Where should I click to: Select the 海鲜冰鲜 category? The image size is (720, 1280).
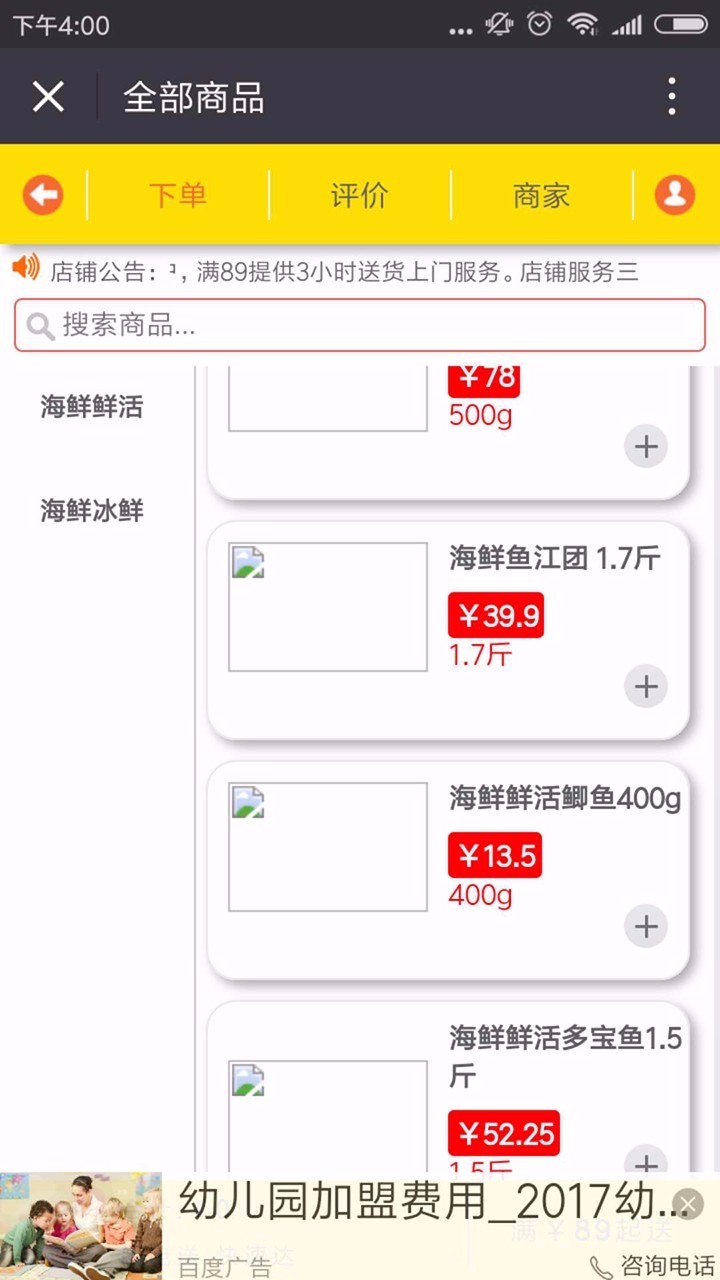click(x=92, y=511)
